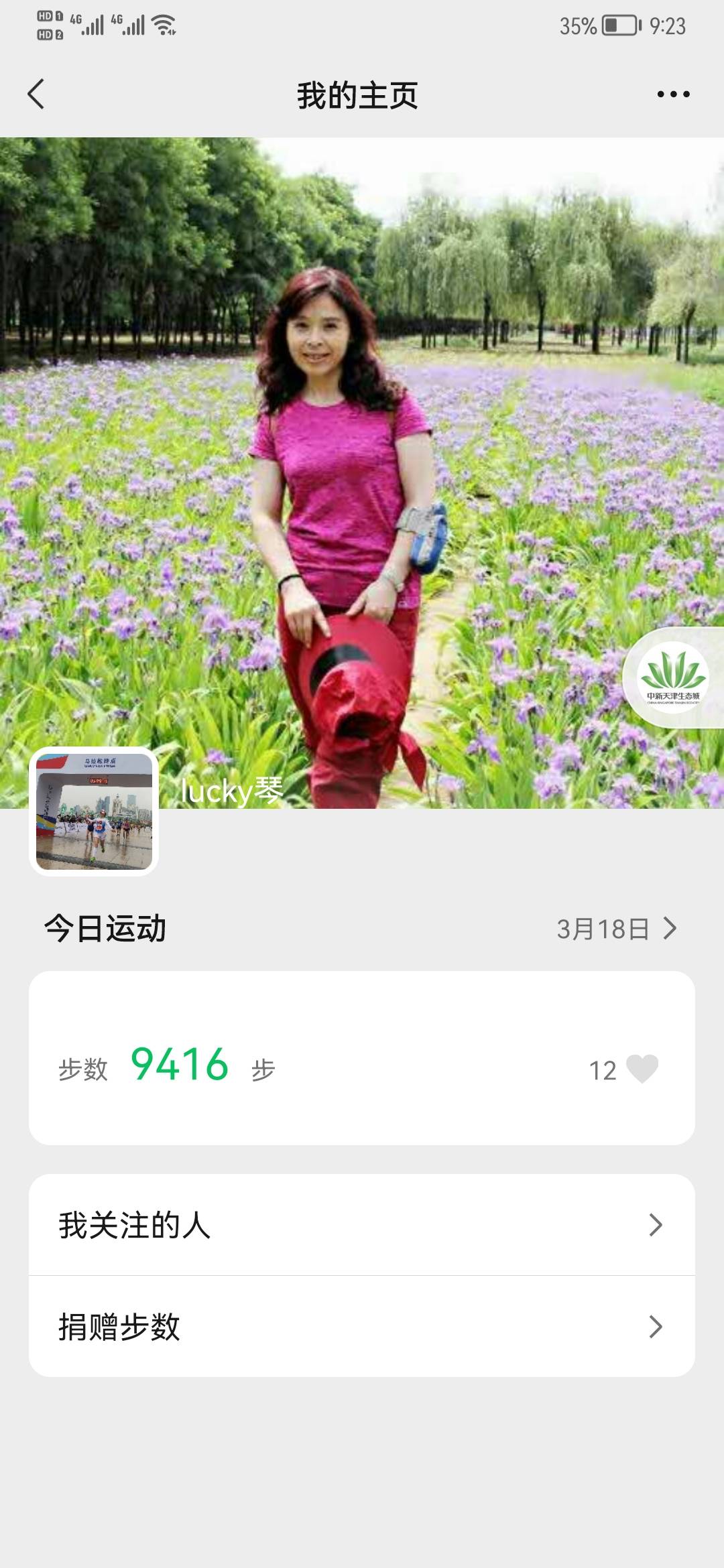The image size is (724, 1568).
Task: Open the marathon profile avatar thumbnail
Action: click(x=94, y=809)
